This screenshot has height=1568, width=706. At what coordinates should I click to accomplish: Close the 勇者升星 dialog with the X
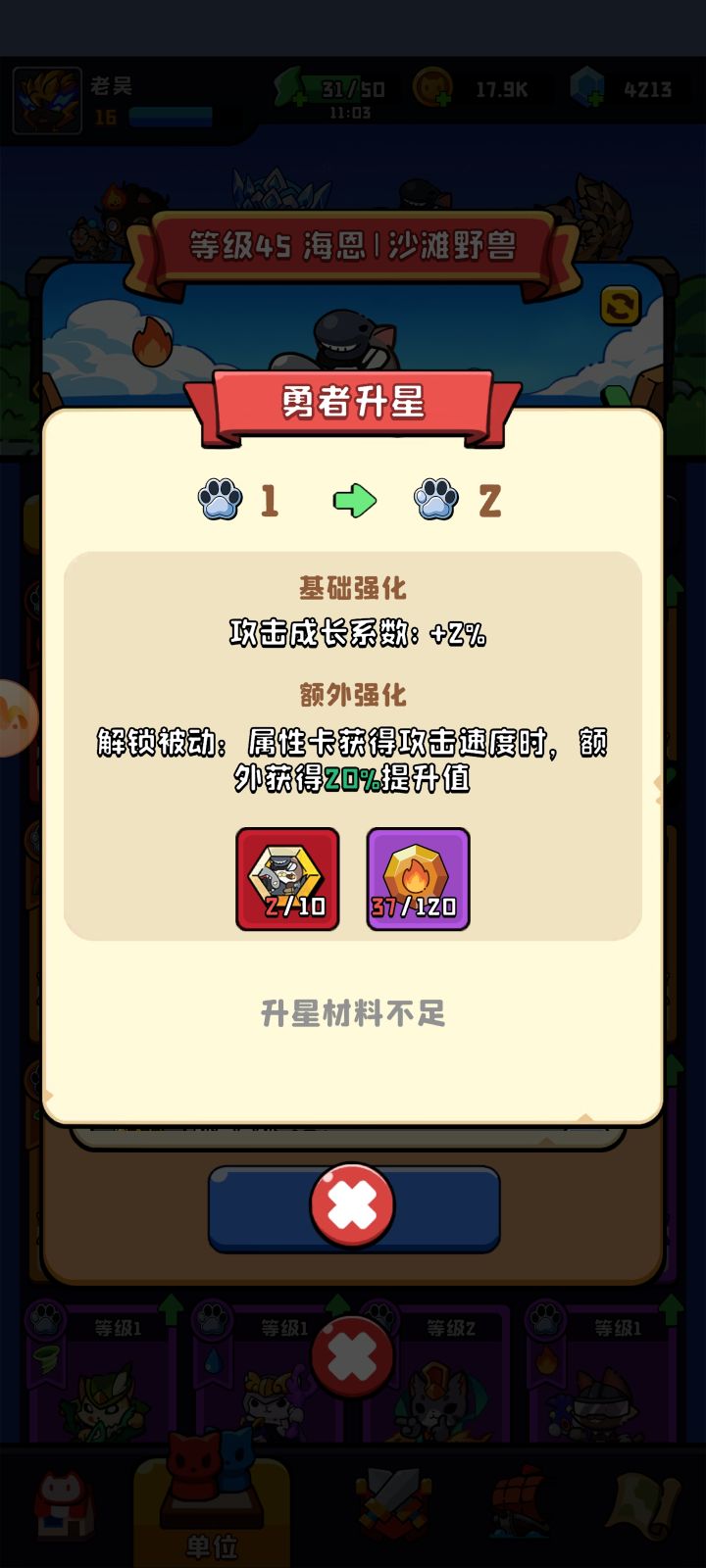click(x=353, y=1205)
